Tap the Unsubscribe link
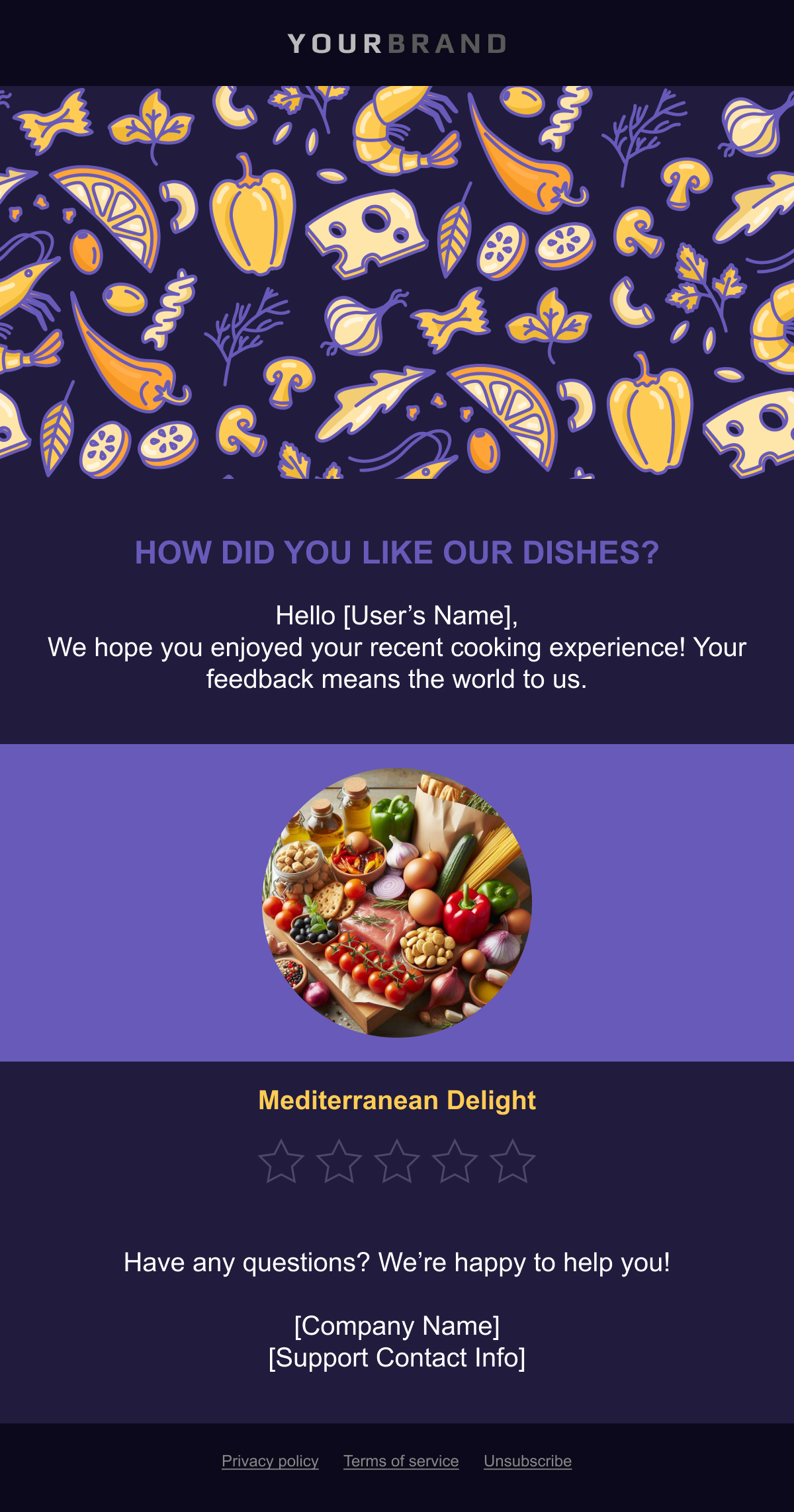Screen dimensions: 794x1512 point(527,1461)
